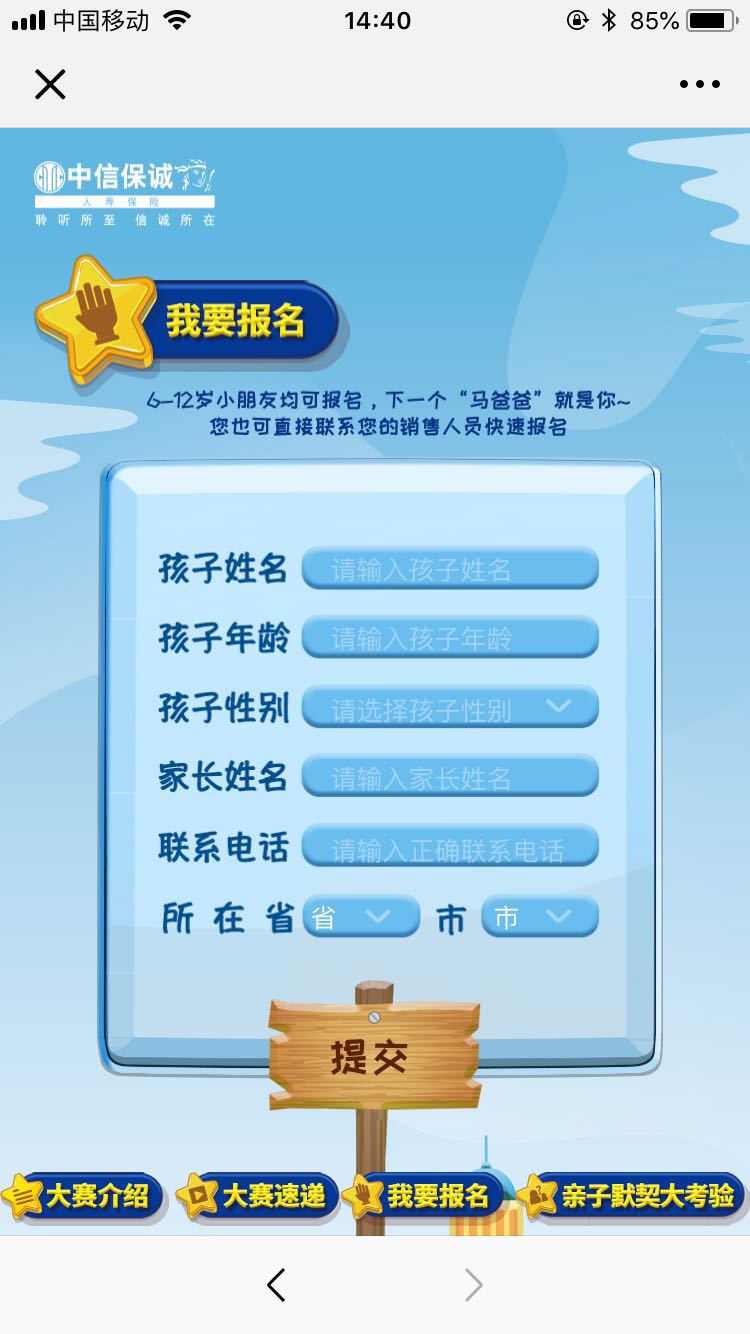Open the 省 province dropdown
This screenshot has height=1334, width=750.
point(361,916)
